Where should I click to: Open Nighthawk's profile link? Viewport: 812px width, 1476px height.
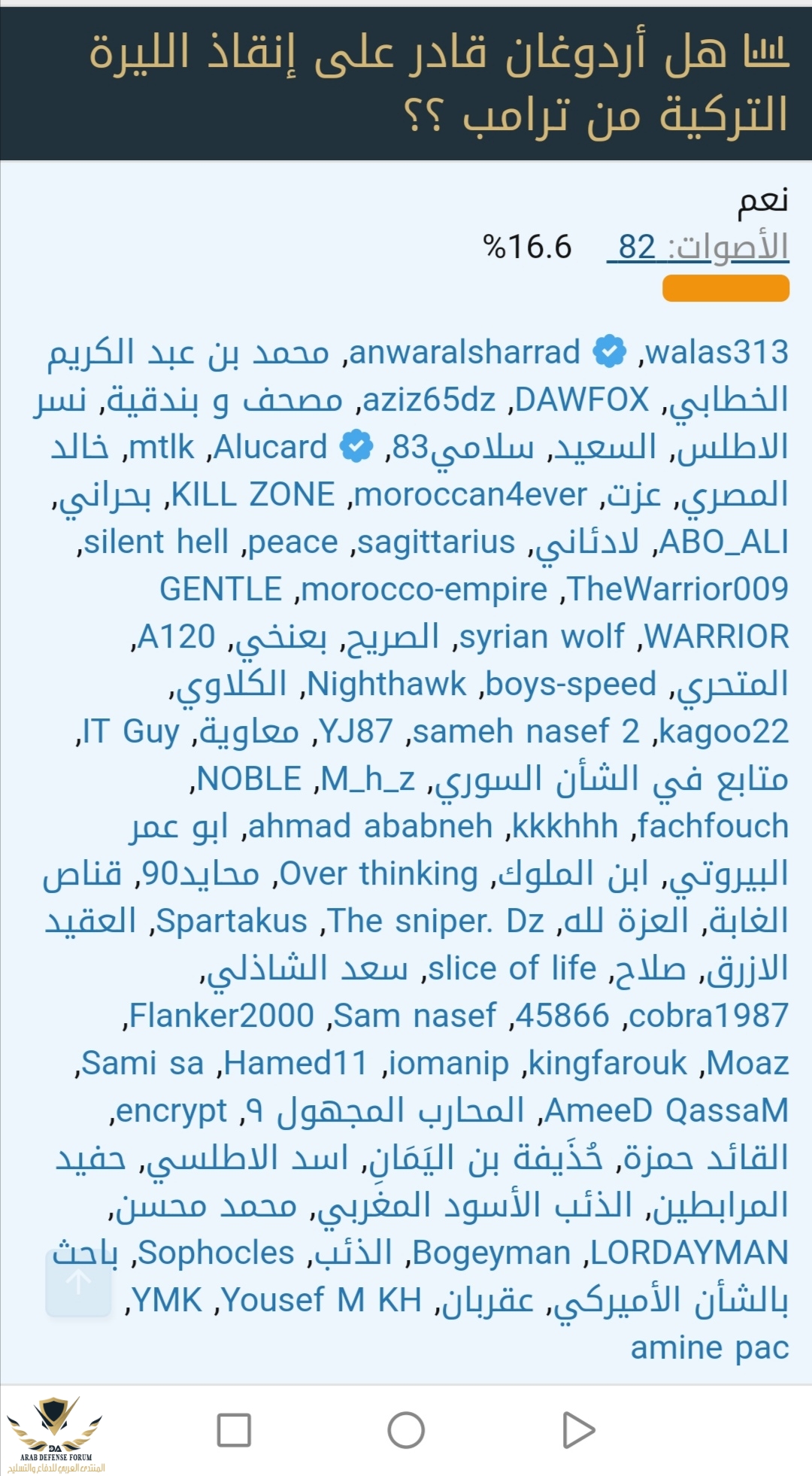pos(387,684)
